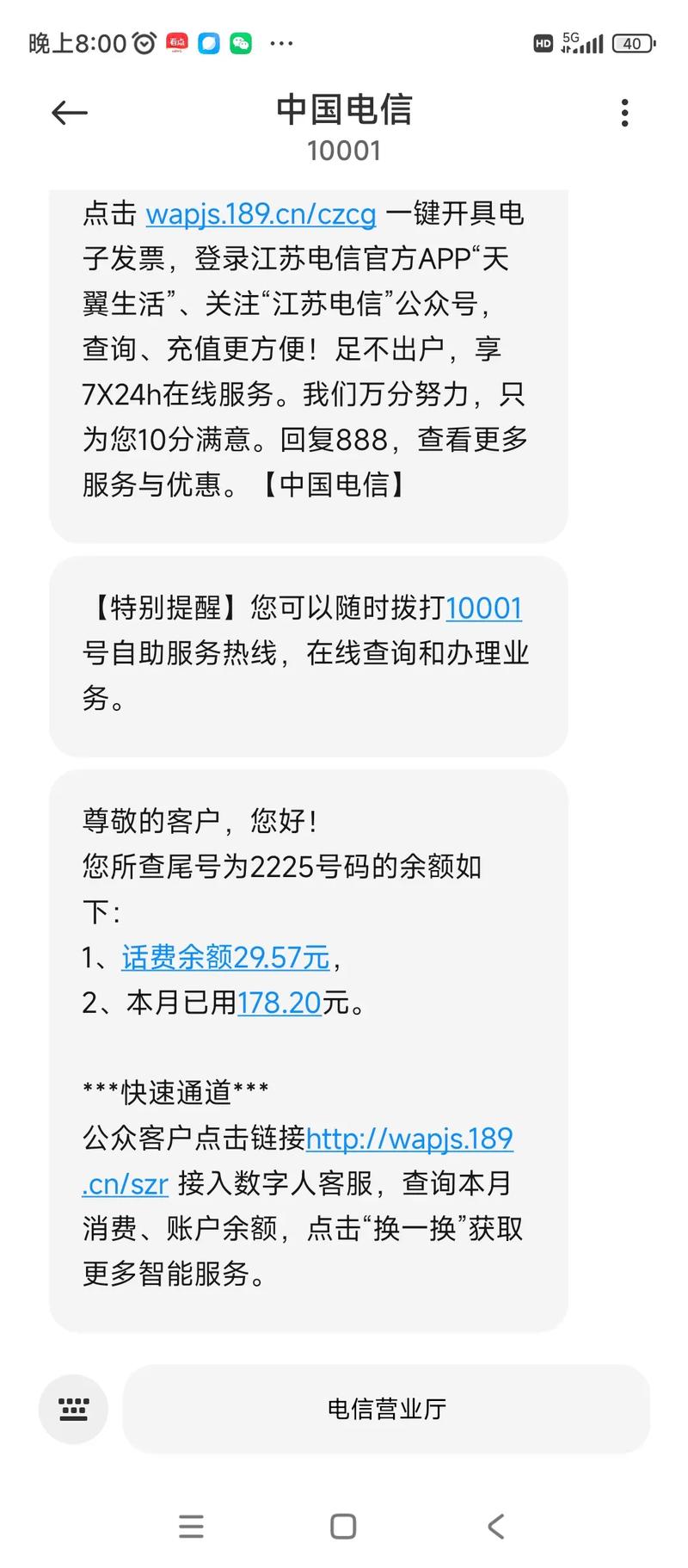Tap the battery indicator showing 40
The image size is (688, 1568).
click(633, 41)
